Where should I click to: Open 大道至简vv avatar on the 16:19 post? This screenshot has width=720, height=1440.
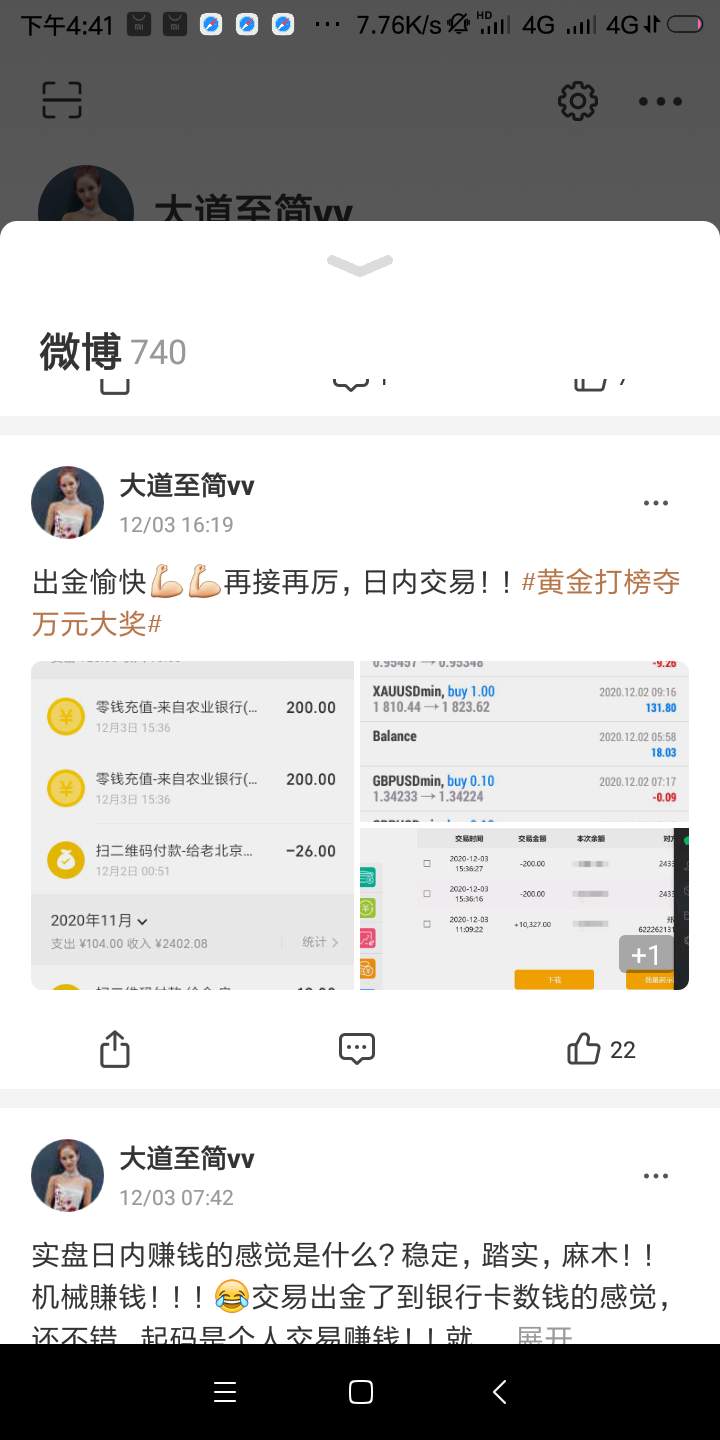[68, 502]
